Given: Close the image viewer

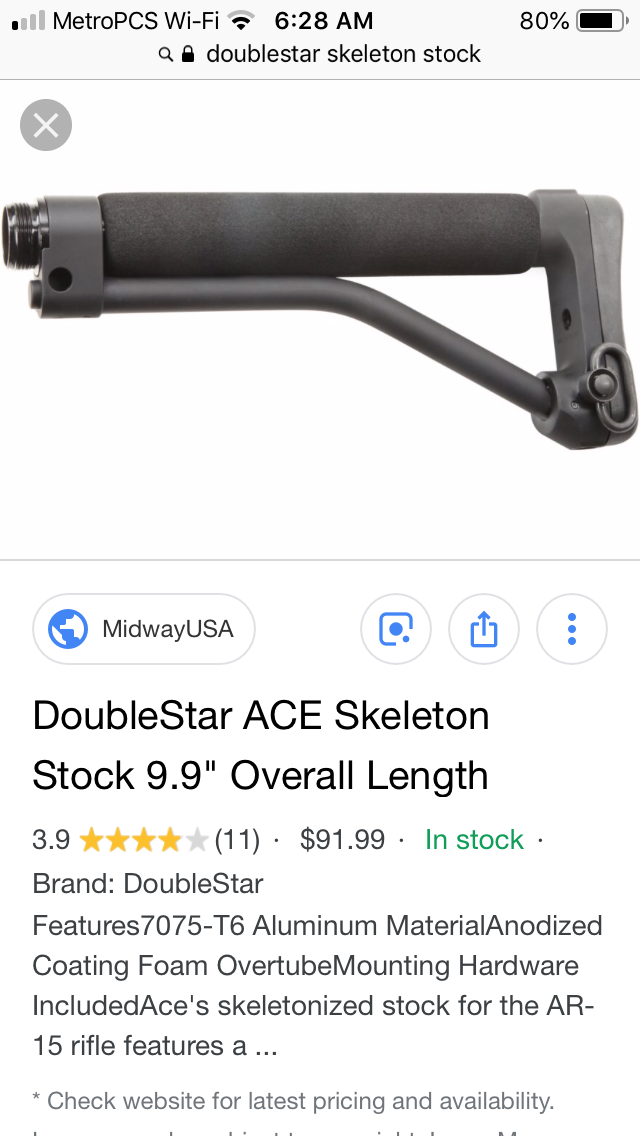Looking at the screenshot, I should coord(46,126).
